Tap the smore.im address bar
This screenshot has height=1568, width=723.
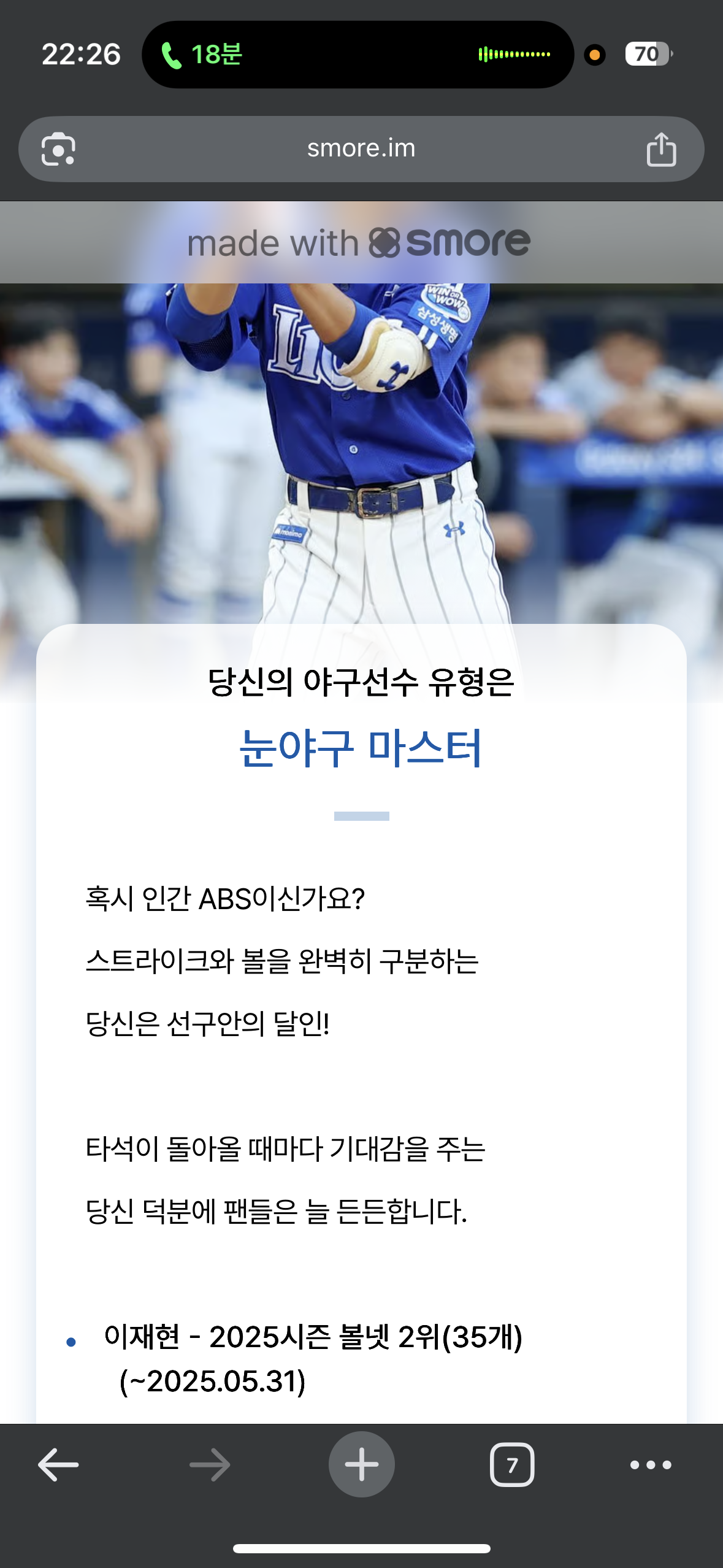[361, 149]
